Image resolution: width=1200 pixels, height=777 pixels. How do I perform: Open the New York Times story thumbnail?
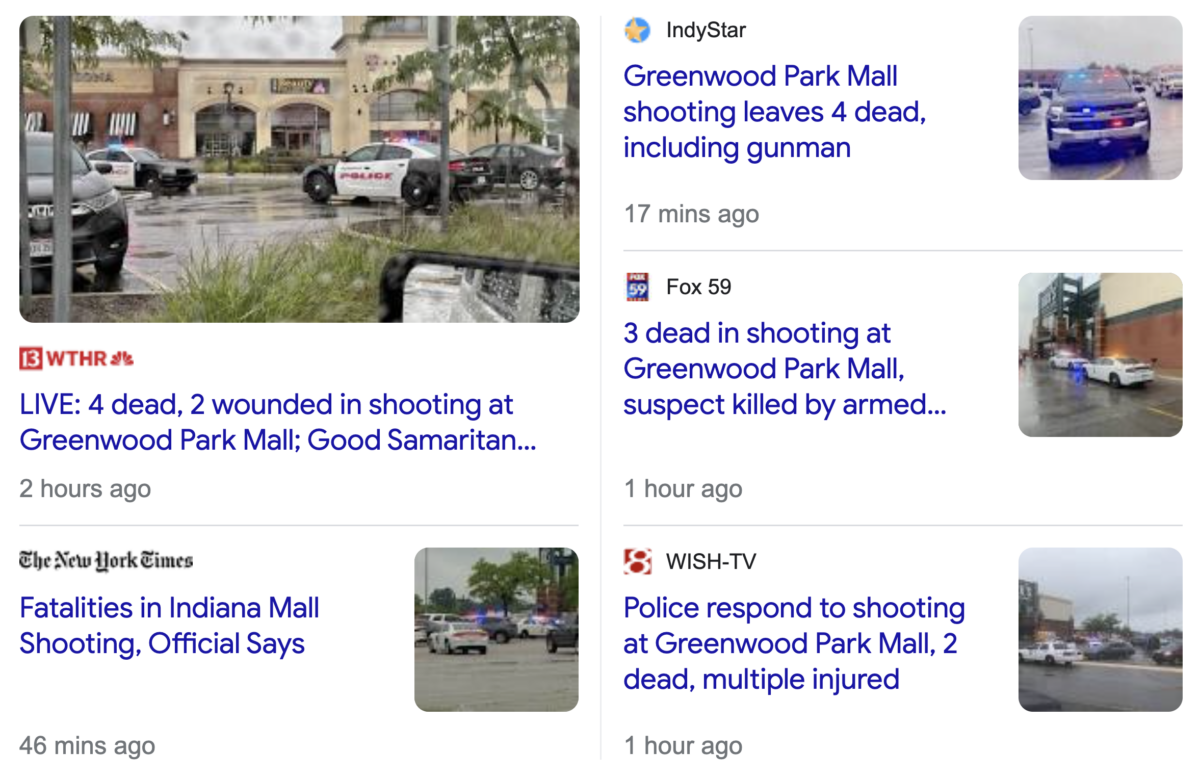pyautogui.click(x=496, y=629)
